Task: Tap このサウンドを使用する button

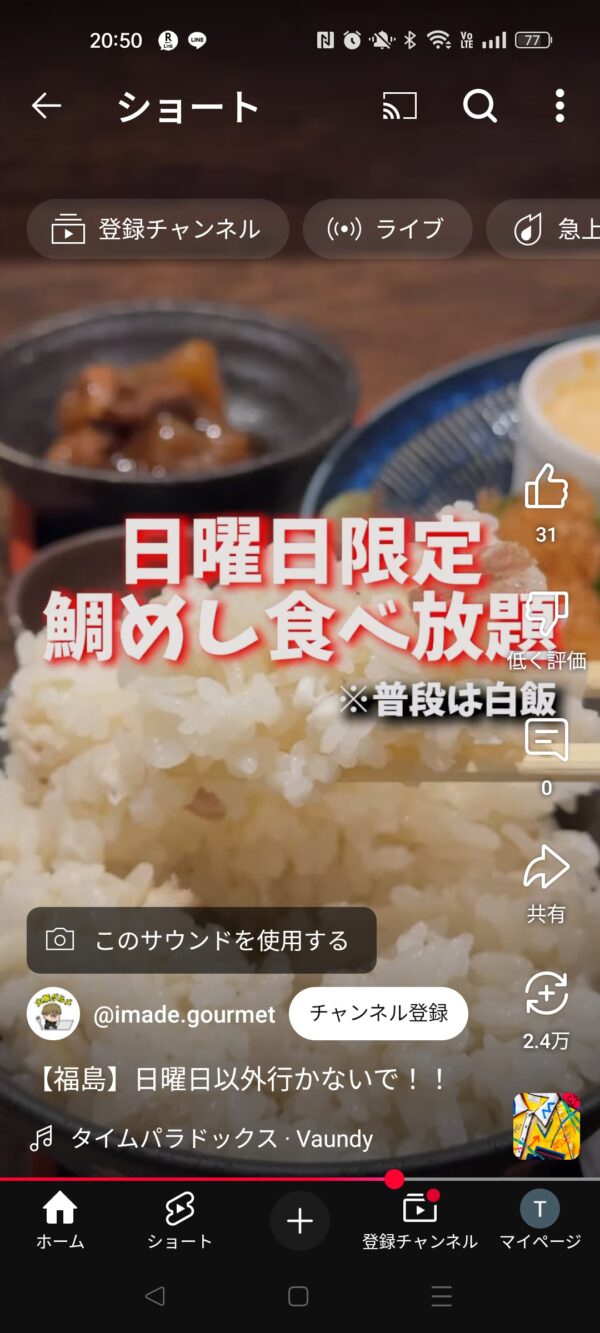Action: pos(201,940)
